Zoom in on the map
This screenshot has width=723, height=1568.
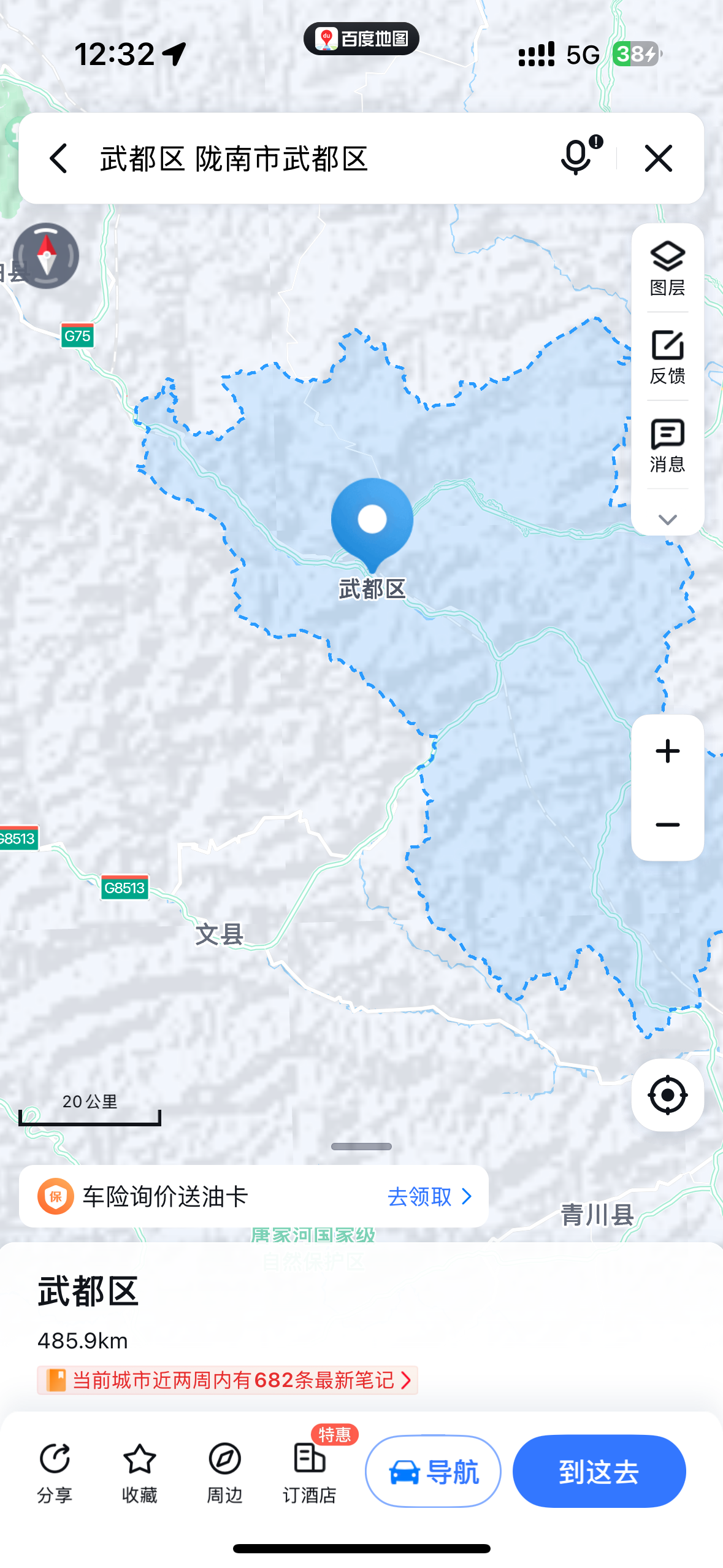coord(667,751)
